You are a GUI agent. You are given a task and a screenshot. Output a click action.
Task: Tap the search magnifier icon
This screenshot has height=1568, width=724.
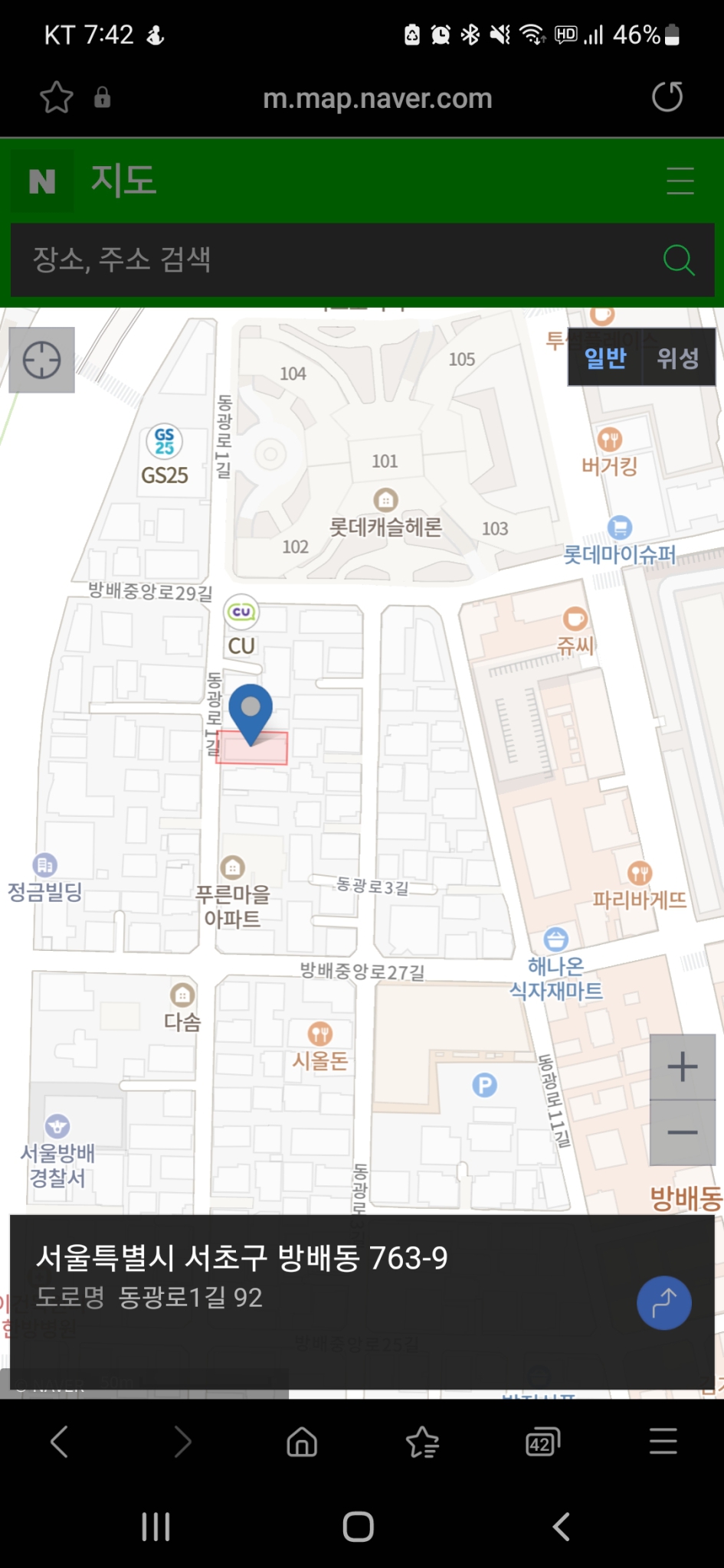pos(677,260)
